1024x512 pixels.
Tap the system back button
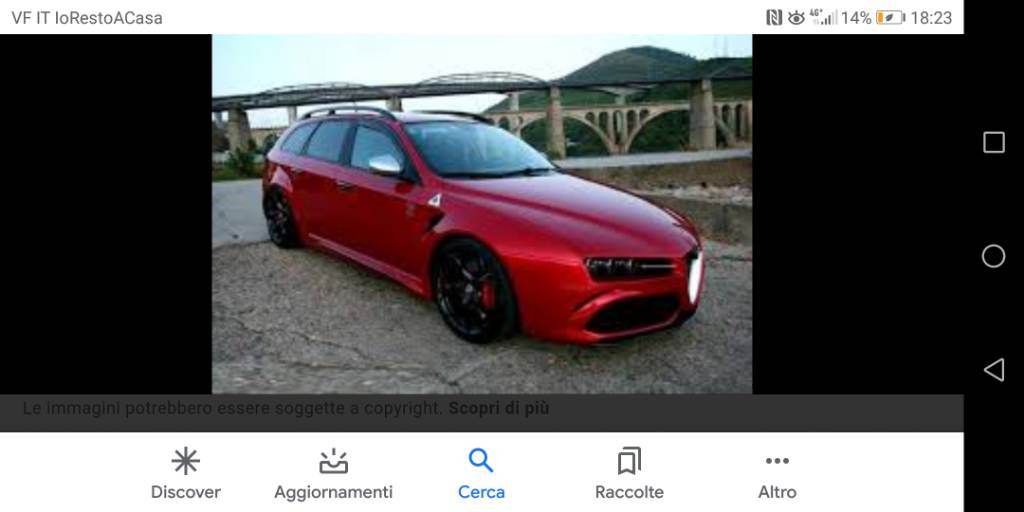coord(993,370)
